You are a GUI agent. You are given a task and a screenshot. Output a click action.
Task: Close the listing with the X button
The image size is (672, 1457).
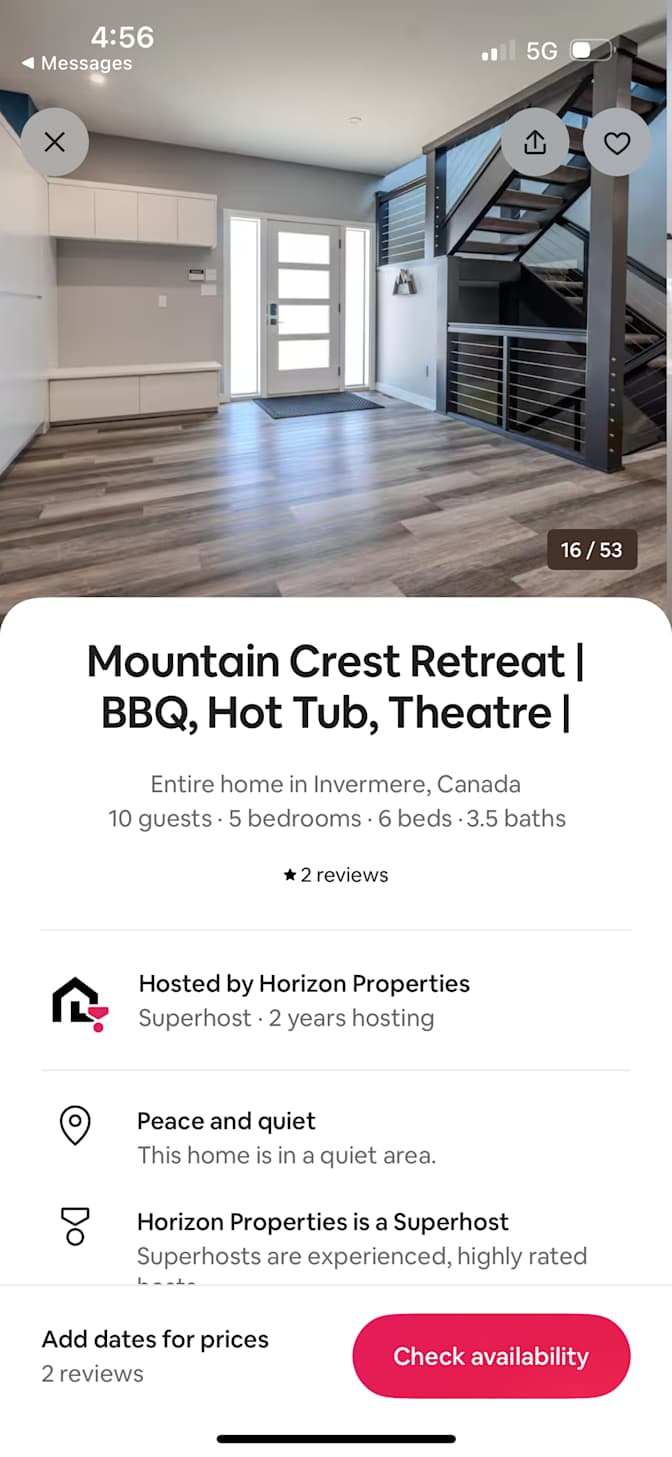point(55,142)
